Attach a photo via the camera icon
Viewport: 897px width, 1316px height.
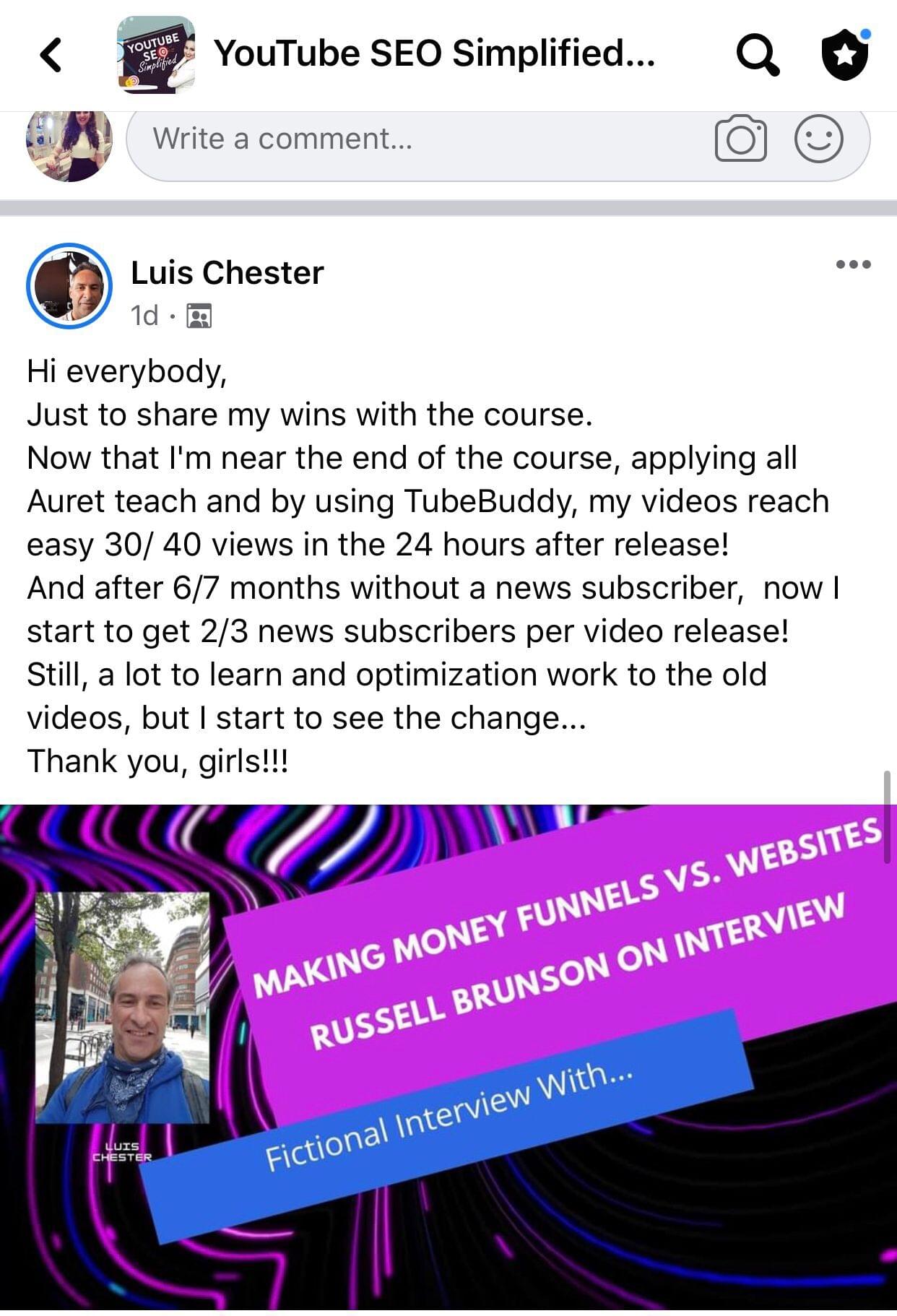click(x=740, y=139)
